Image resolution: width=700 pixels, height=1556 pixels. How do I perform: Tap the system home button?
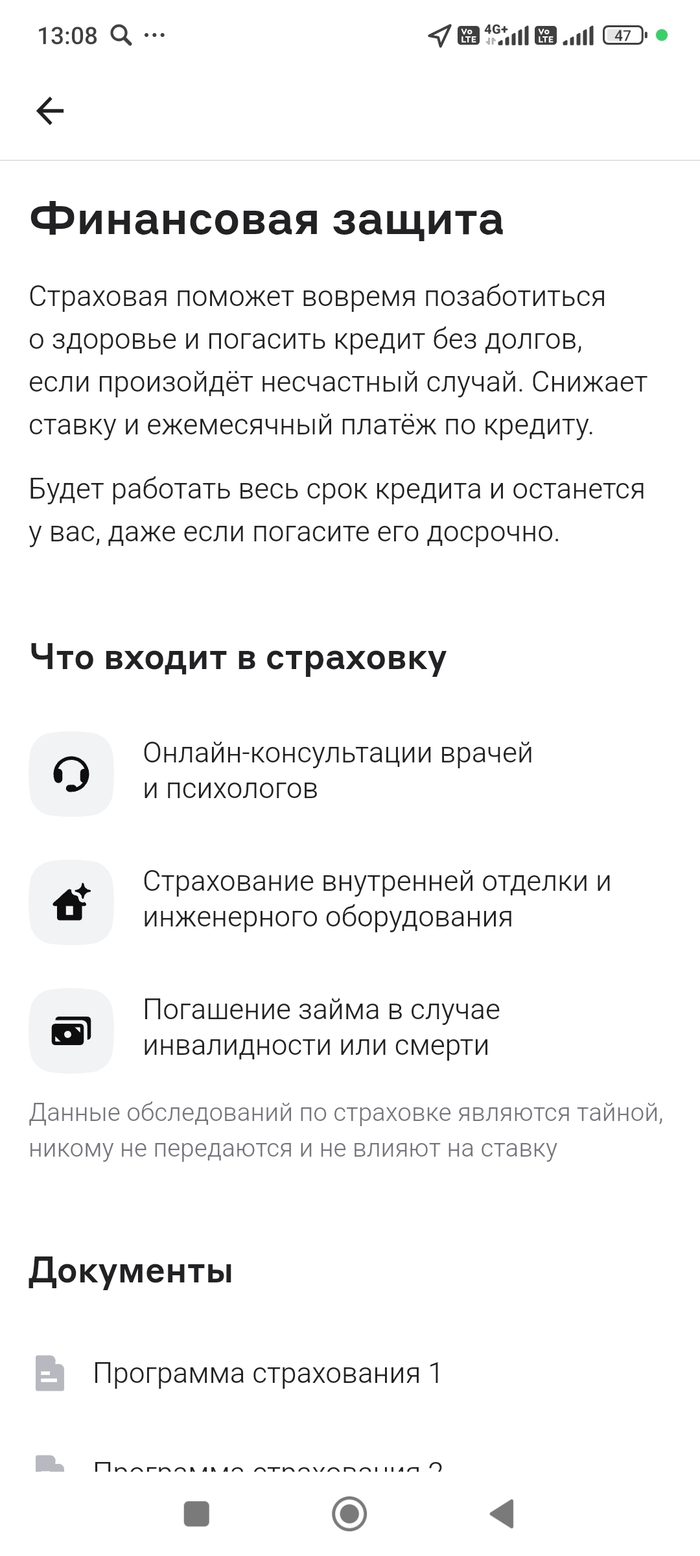(349, 1514)
